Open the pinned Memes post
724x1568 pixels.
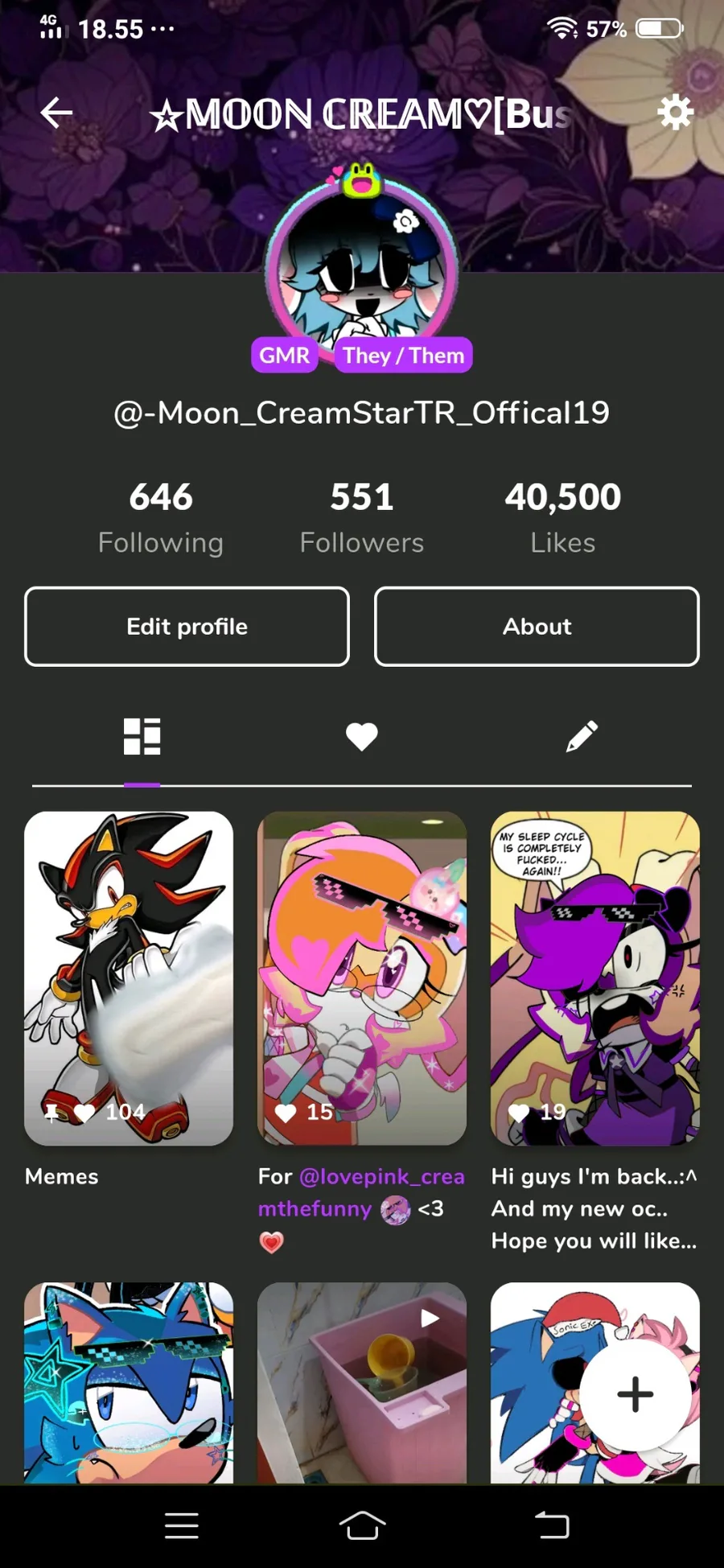pyautogui.click(x=129, y=977)
